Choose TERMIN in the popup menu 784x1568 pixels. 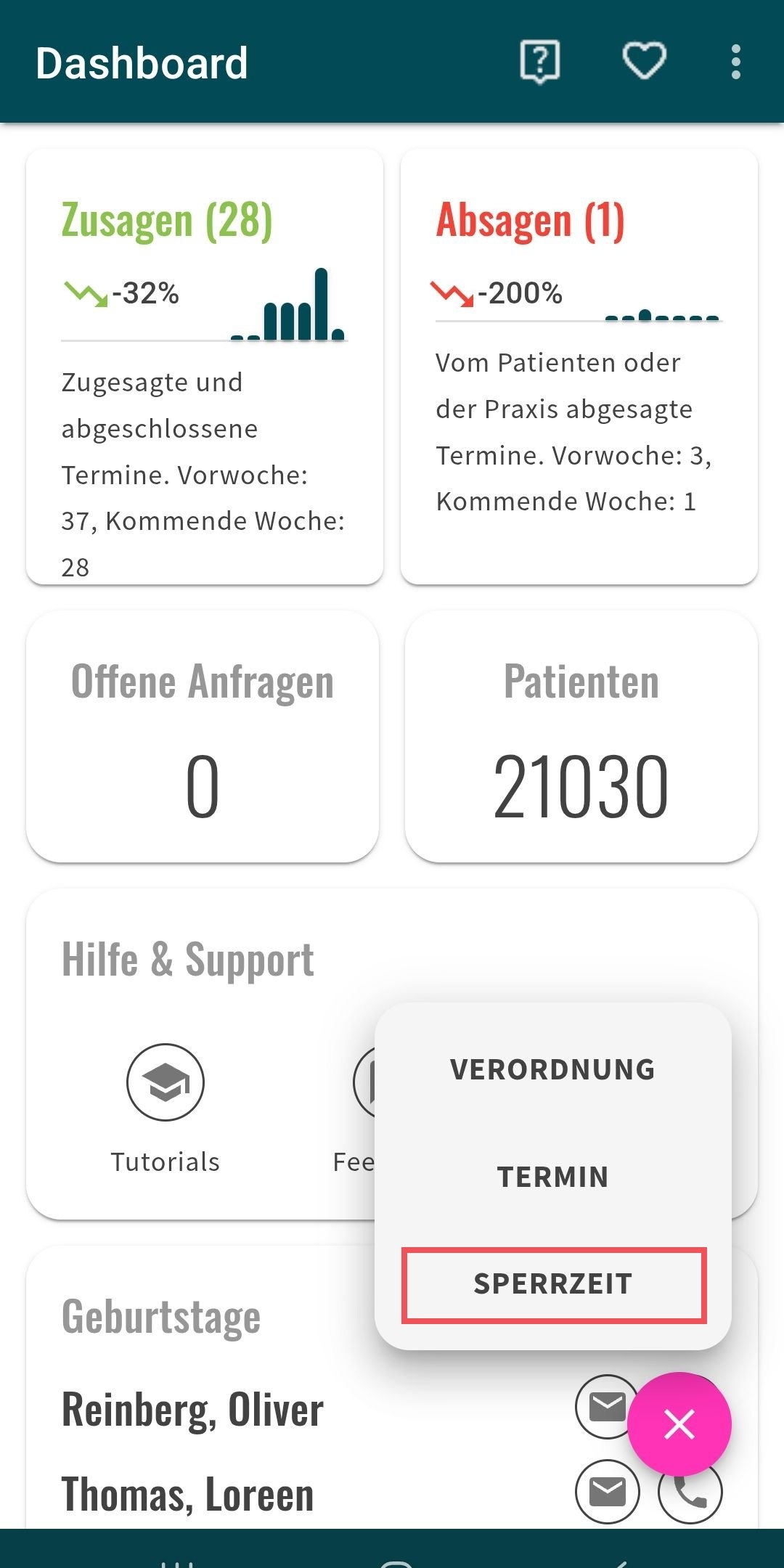tap(553, 1177)
